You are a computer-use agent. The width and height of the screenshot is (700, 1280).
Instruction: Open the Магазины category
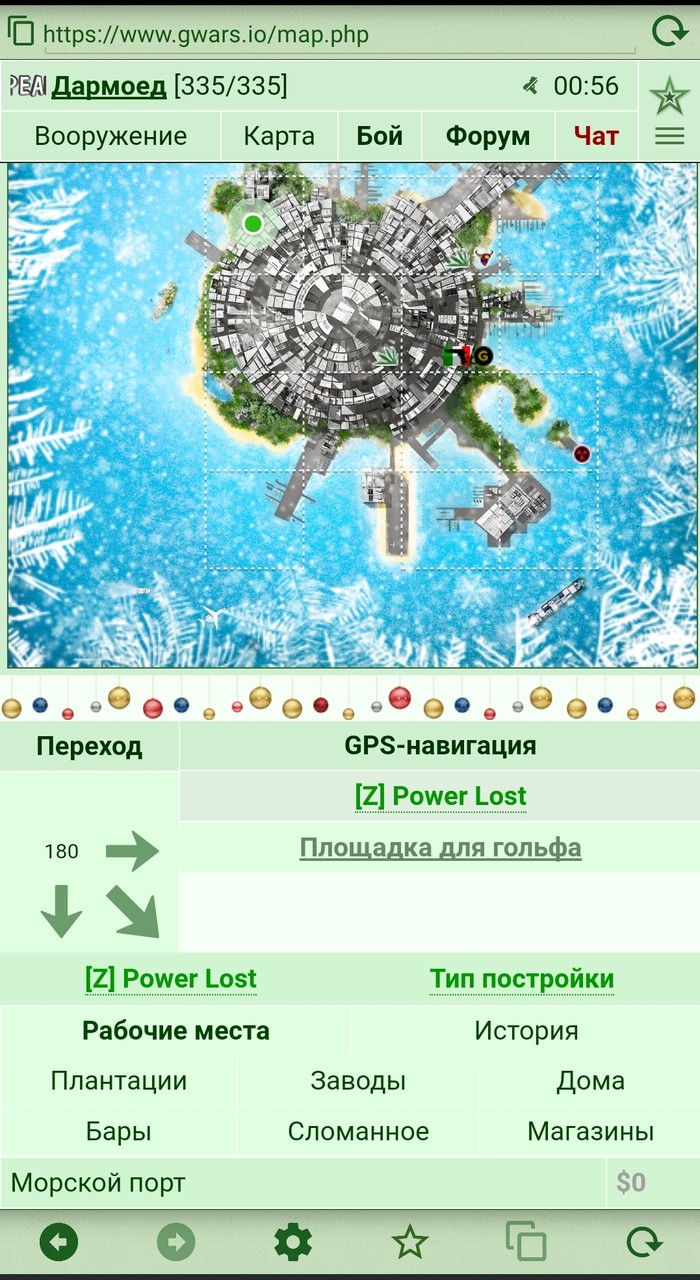tap(591, 1132)
